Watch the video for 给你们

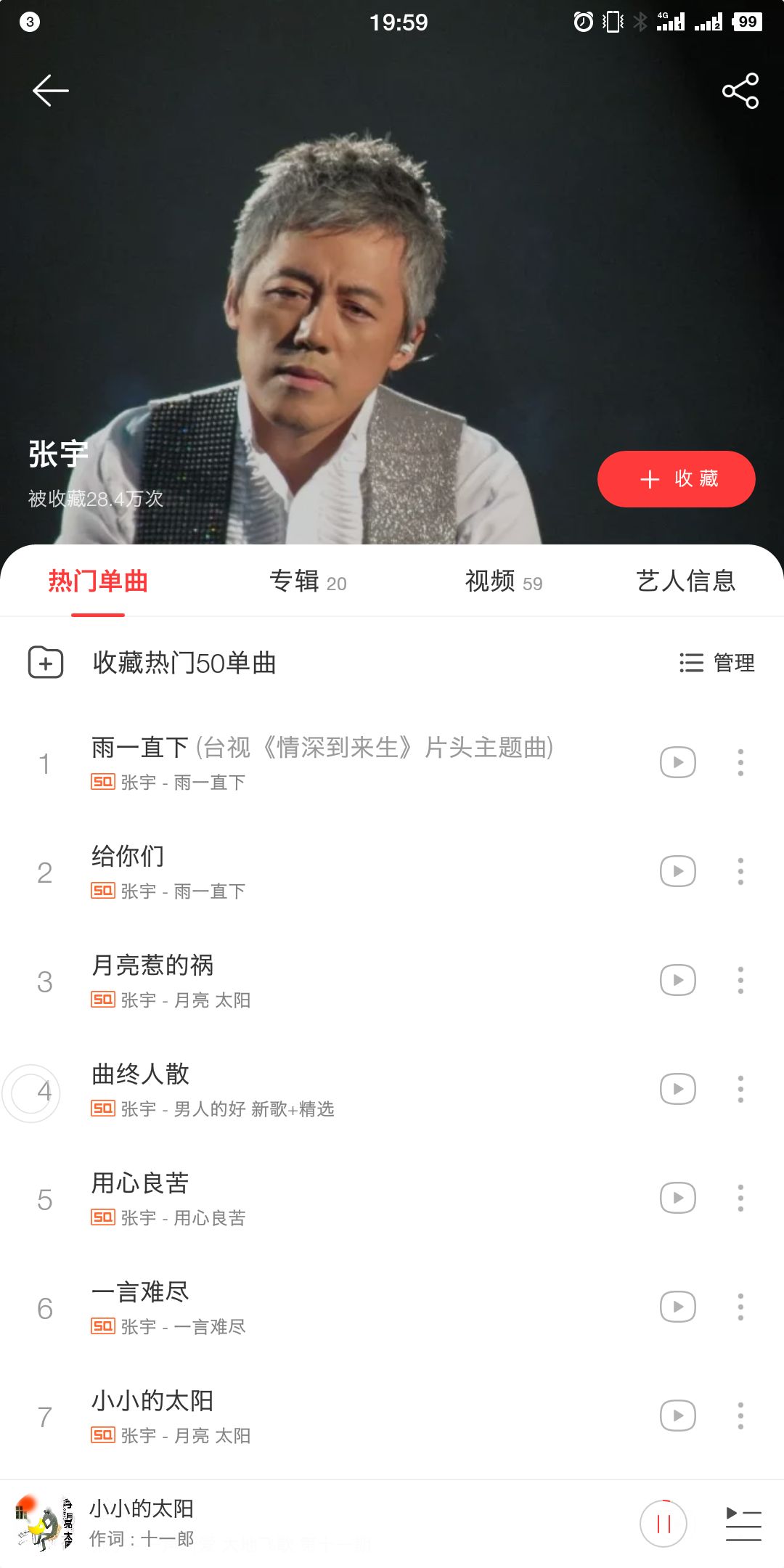(x=677, y=871)
